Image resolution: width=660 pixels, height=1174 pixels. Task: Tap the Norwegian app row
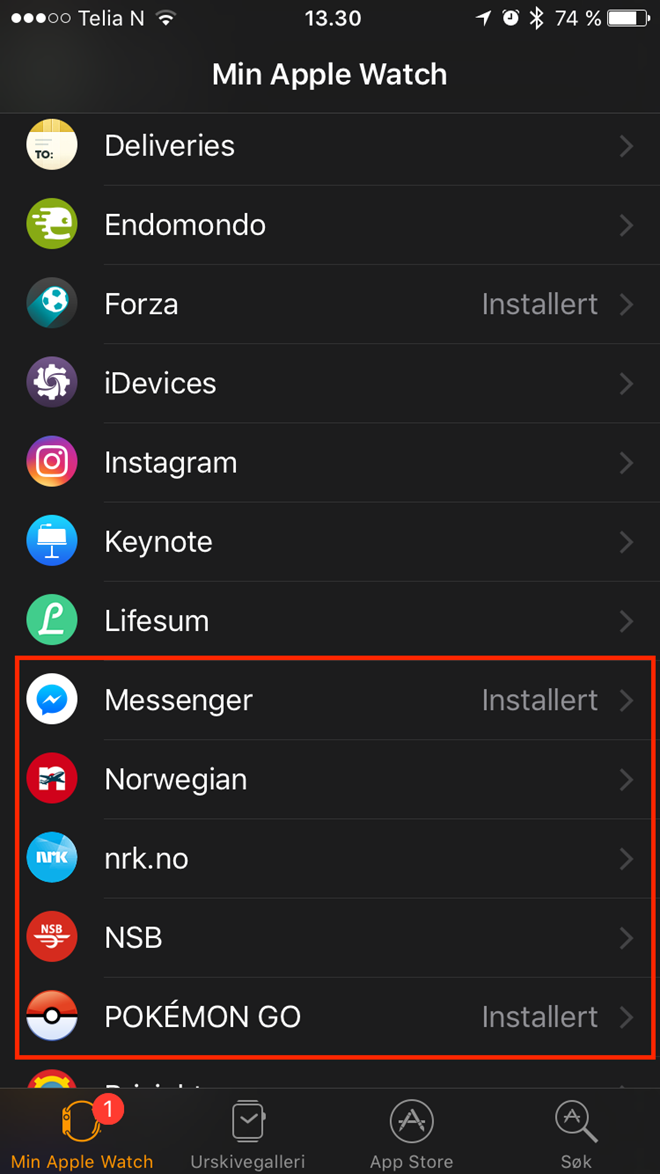pos(330,779)
